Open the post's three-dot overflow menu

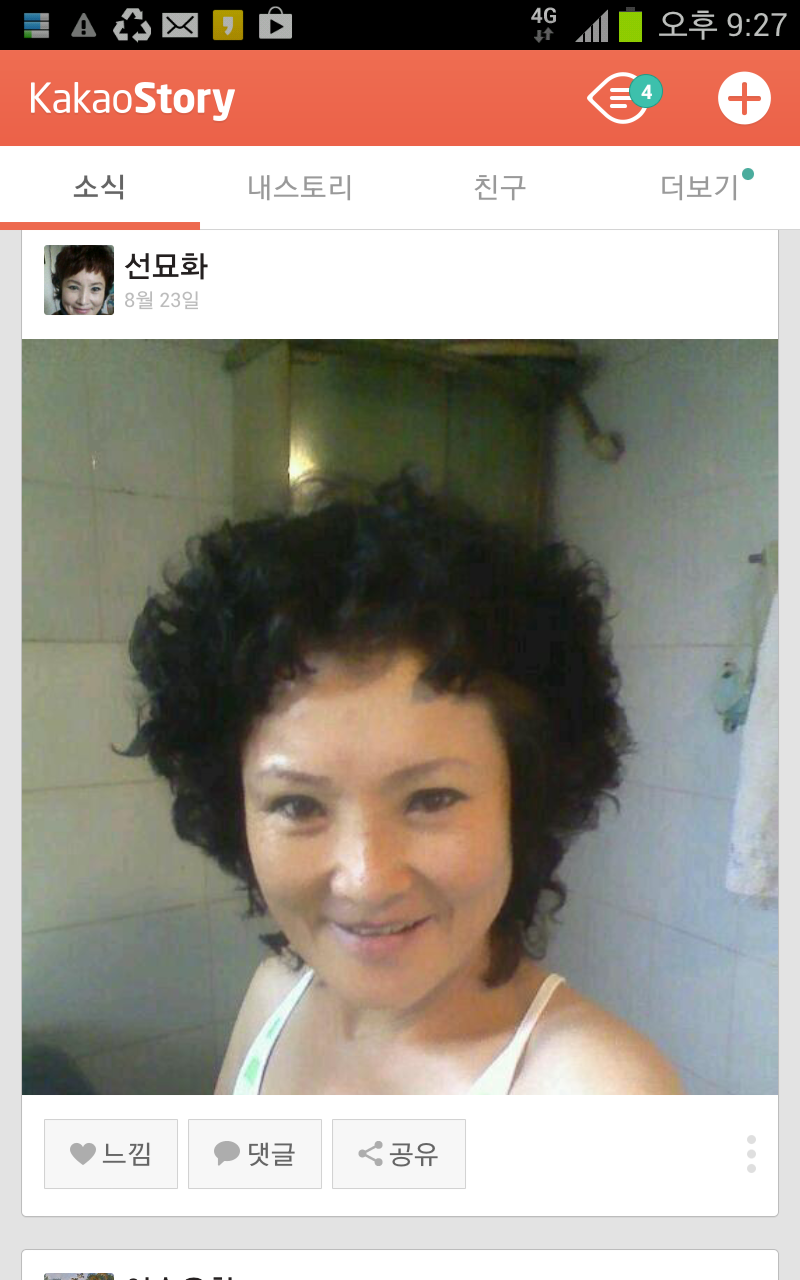751,1154
